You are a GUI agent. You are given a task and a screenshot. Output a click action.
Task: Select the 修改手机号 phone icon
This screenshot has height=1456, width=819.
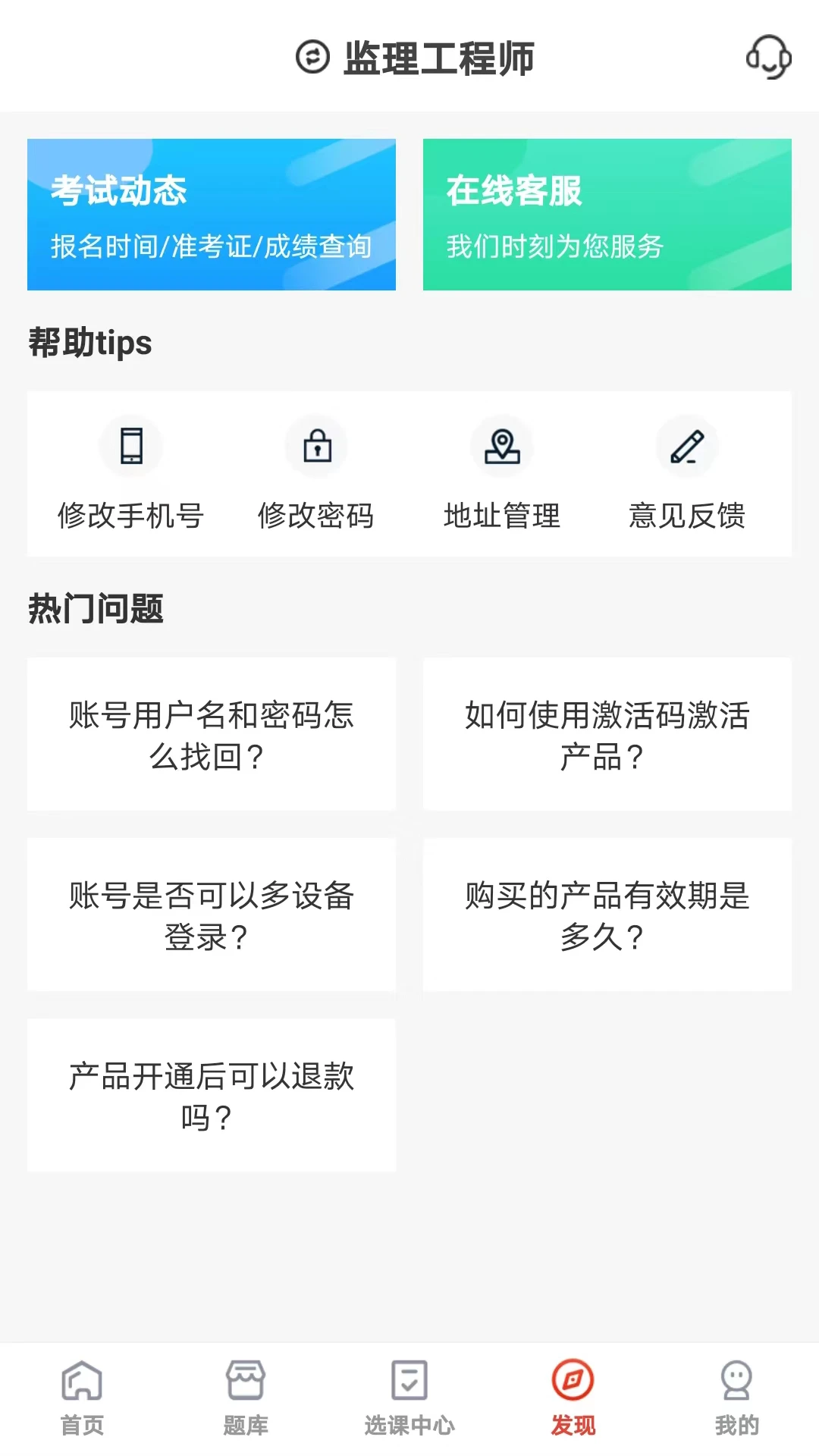click(132, 447)
